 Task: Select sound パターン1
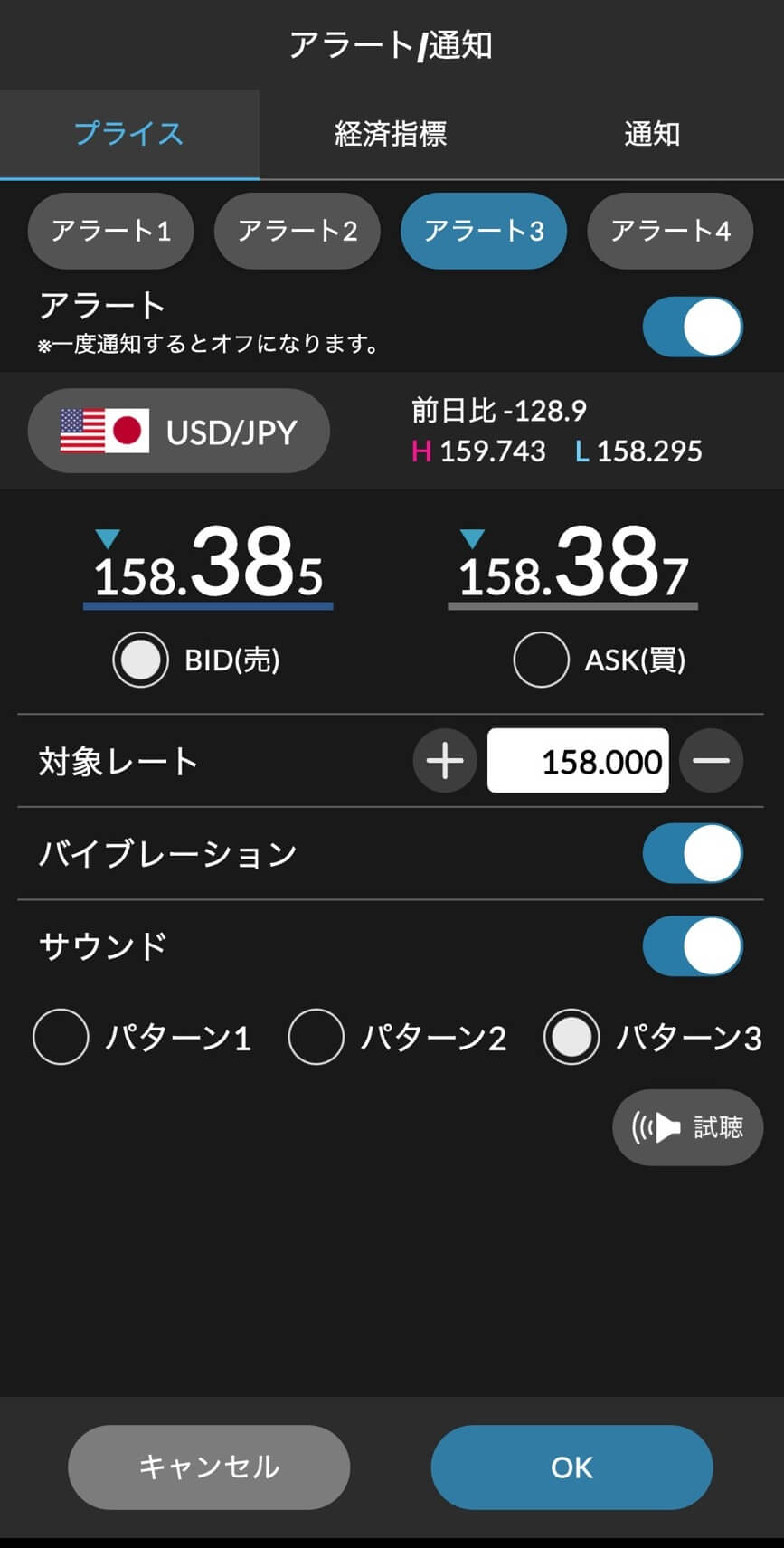tap(61, 1037)
